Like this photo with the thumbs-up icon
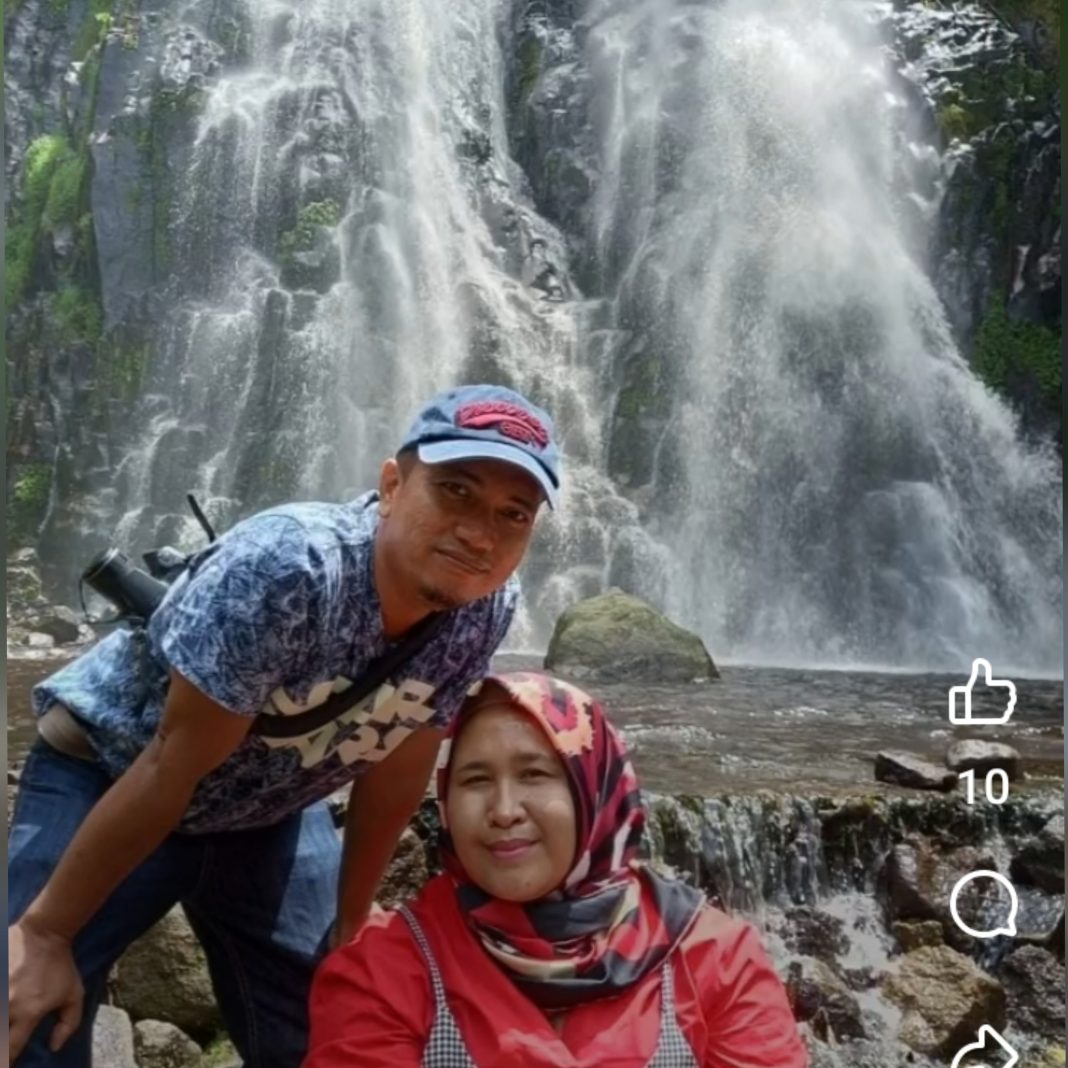 982,692
